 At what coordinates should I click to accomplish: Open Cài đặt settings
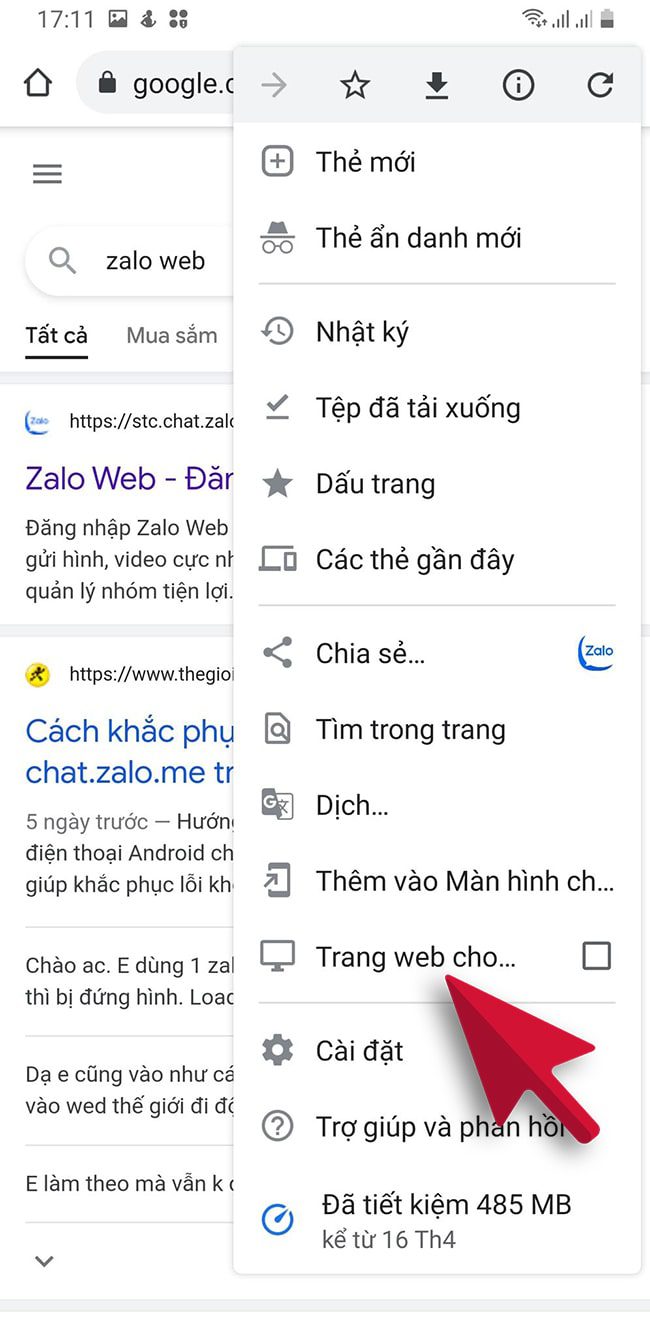pyautogui.click(x=359, y=1051)
